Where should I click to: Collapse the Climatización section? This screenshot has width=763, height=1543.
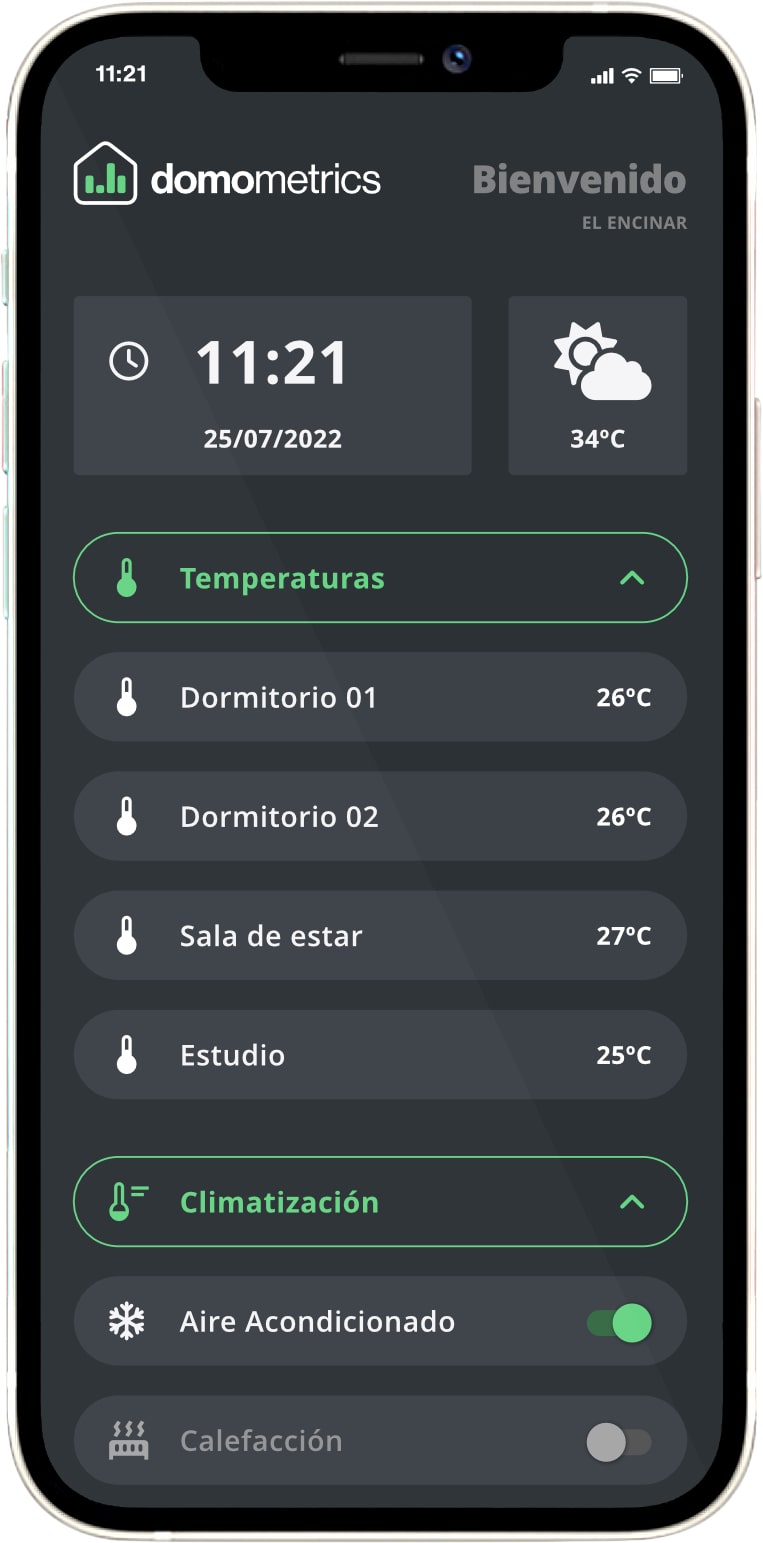(631, 1202)
